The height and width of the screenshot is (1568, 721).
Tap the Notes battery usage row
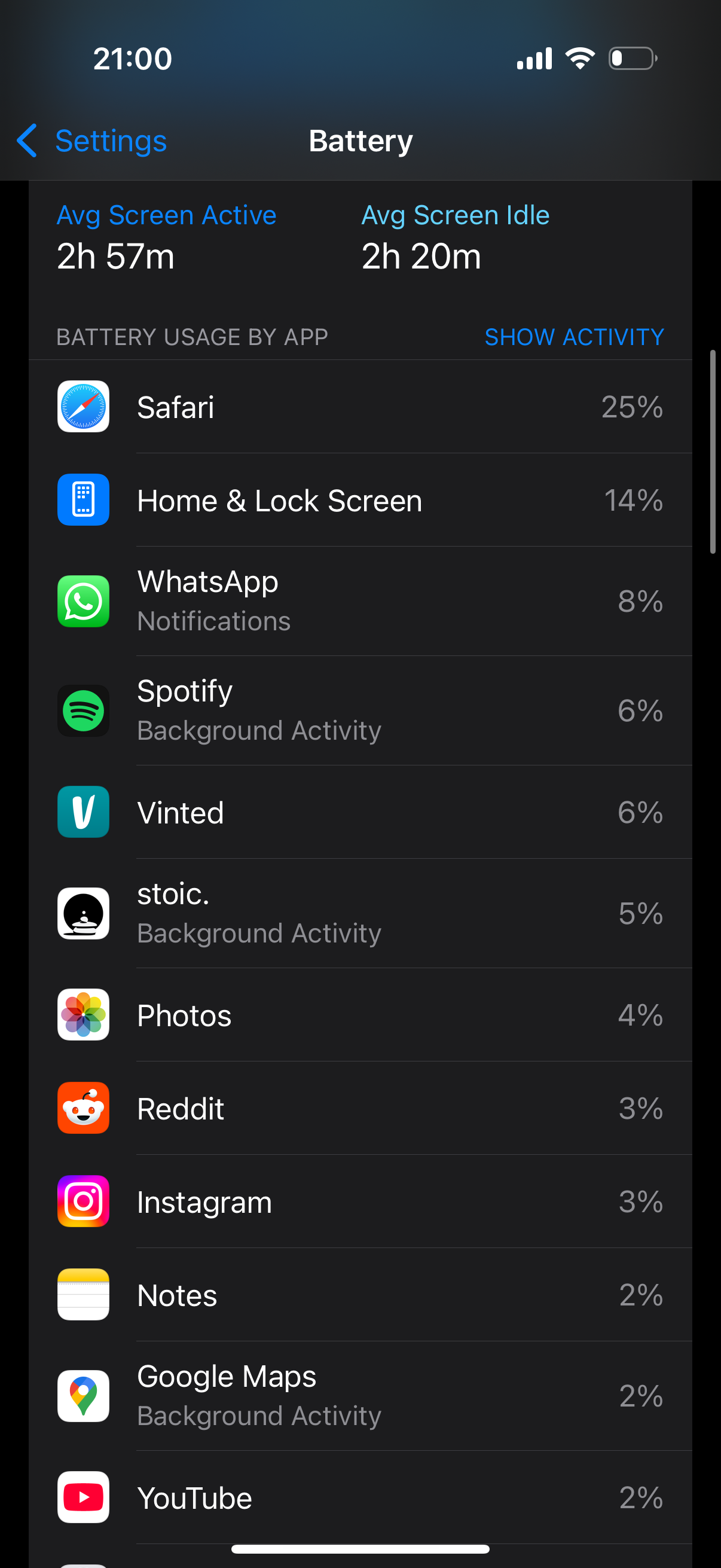(x=360, y=1295)
